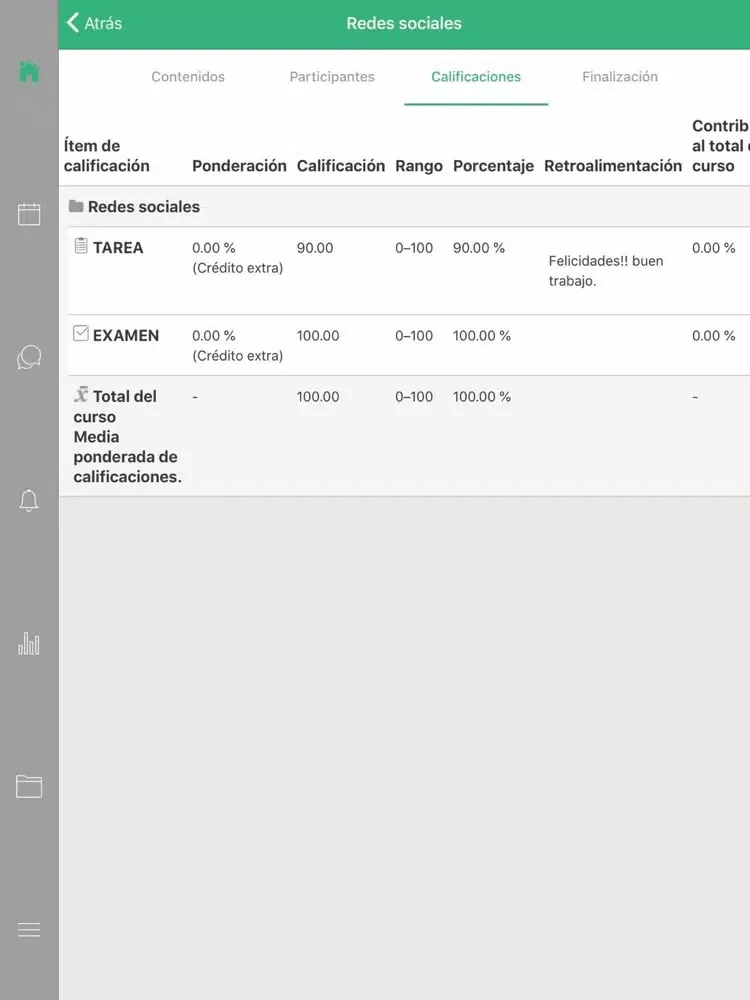The image size is (750, 1000).
Task: Open the TAREA grade item
Action: pyautogui.click(x=117, y=248)
